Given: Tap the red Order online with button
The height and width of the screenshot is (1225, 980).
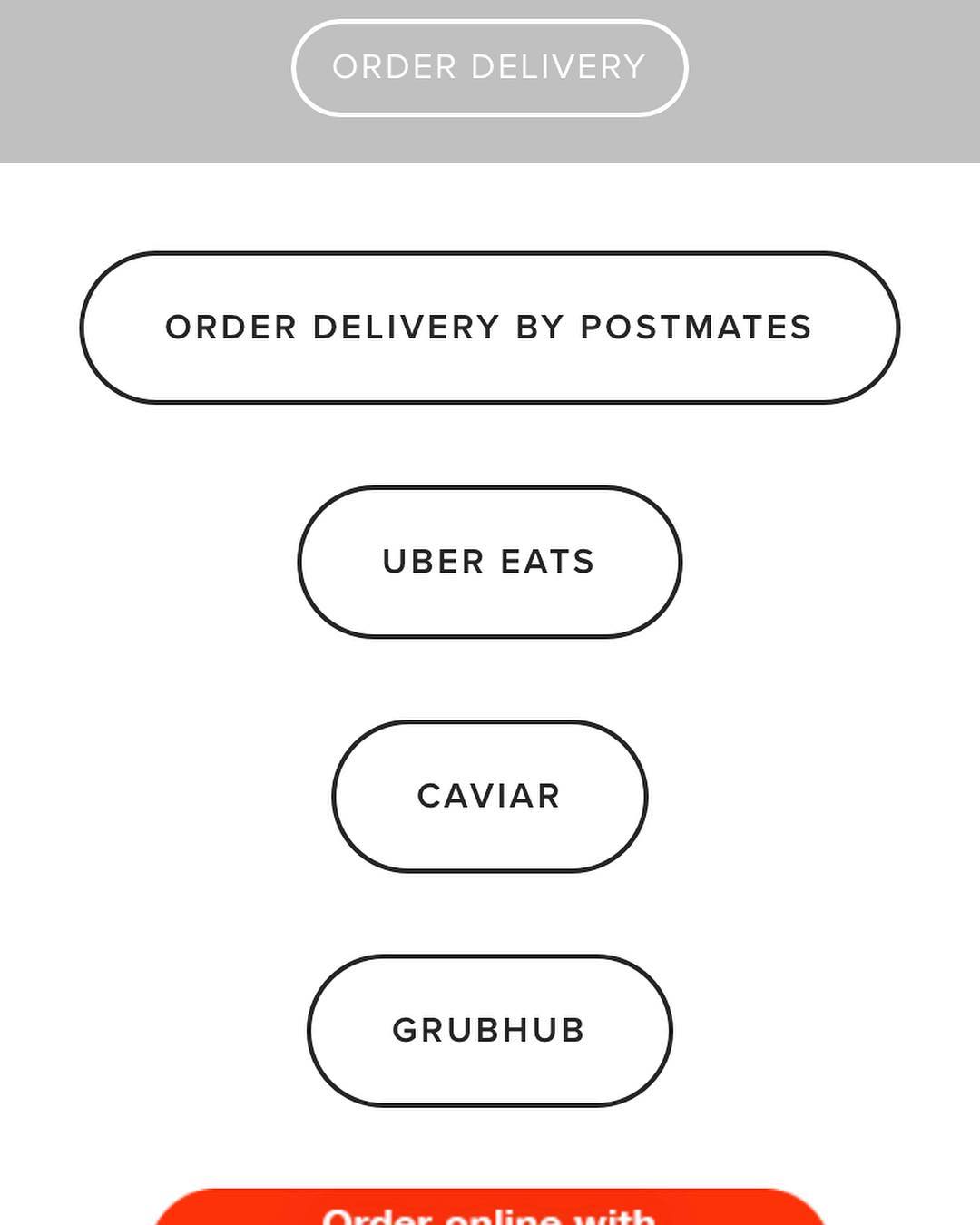Looking at the screenshot, I should tap(489, 1210).
